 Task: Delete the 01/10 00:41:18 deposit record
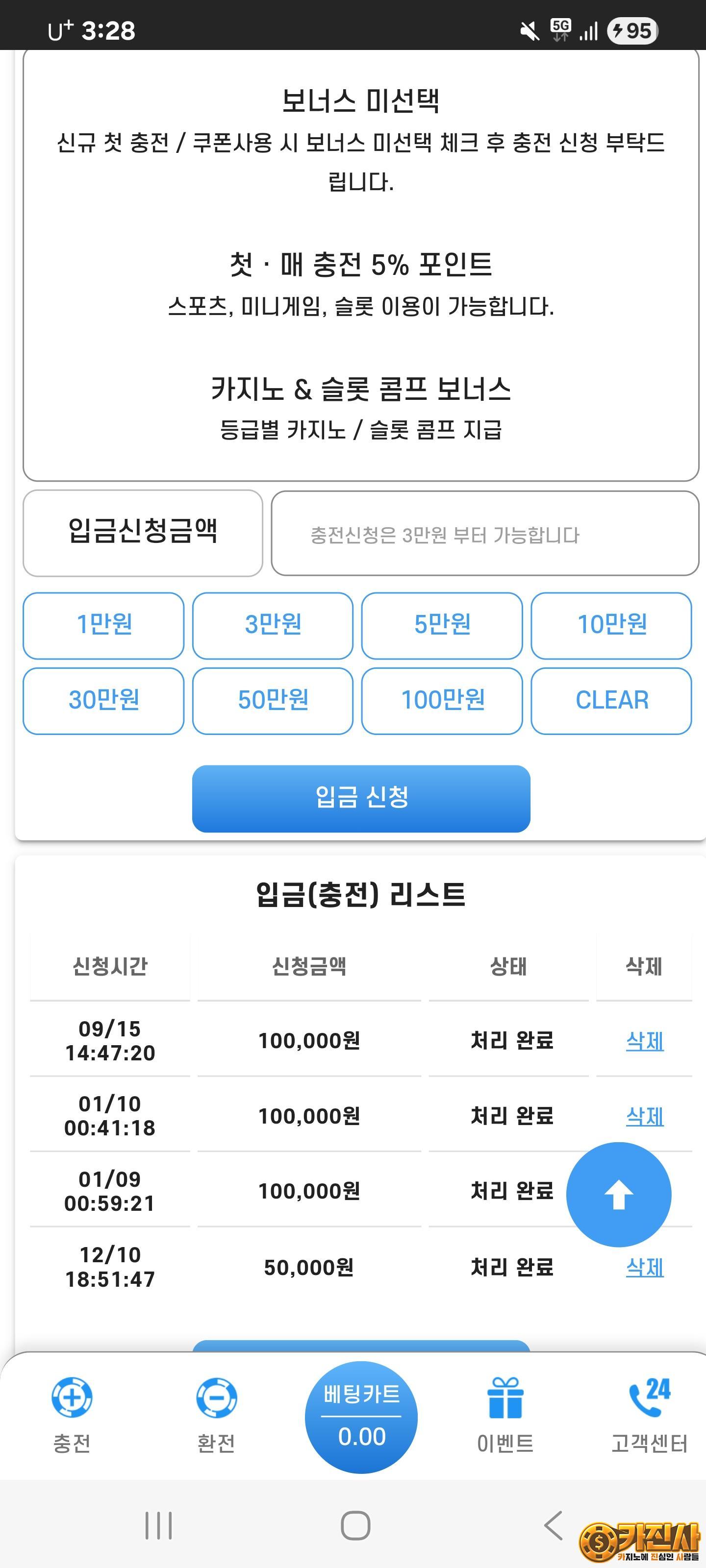pos(645,1116)
